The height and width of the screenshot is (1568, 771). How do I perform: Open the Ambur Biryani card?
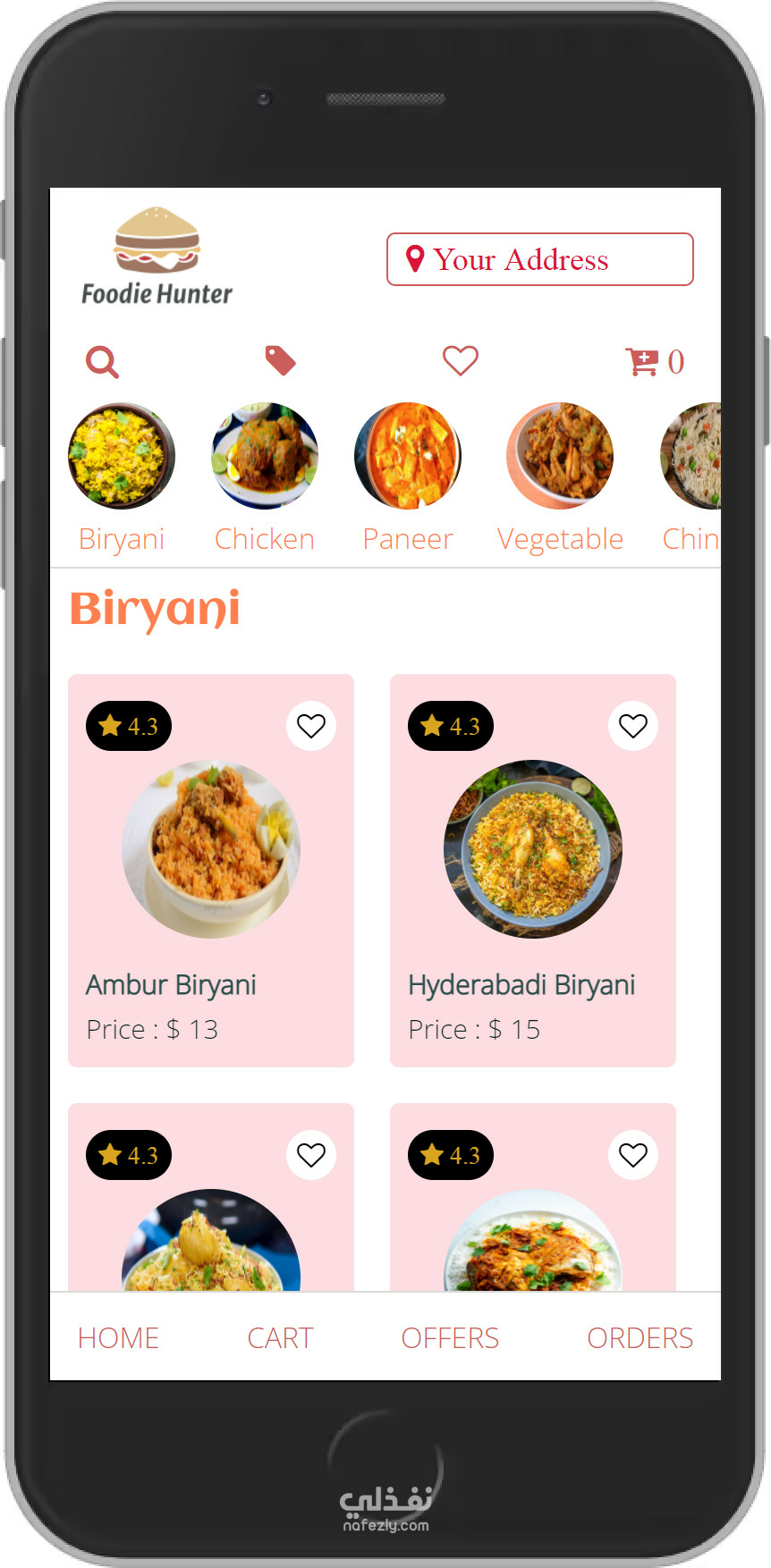tap(211, 871)
